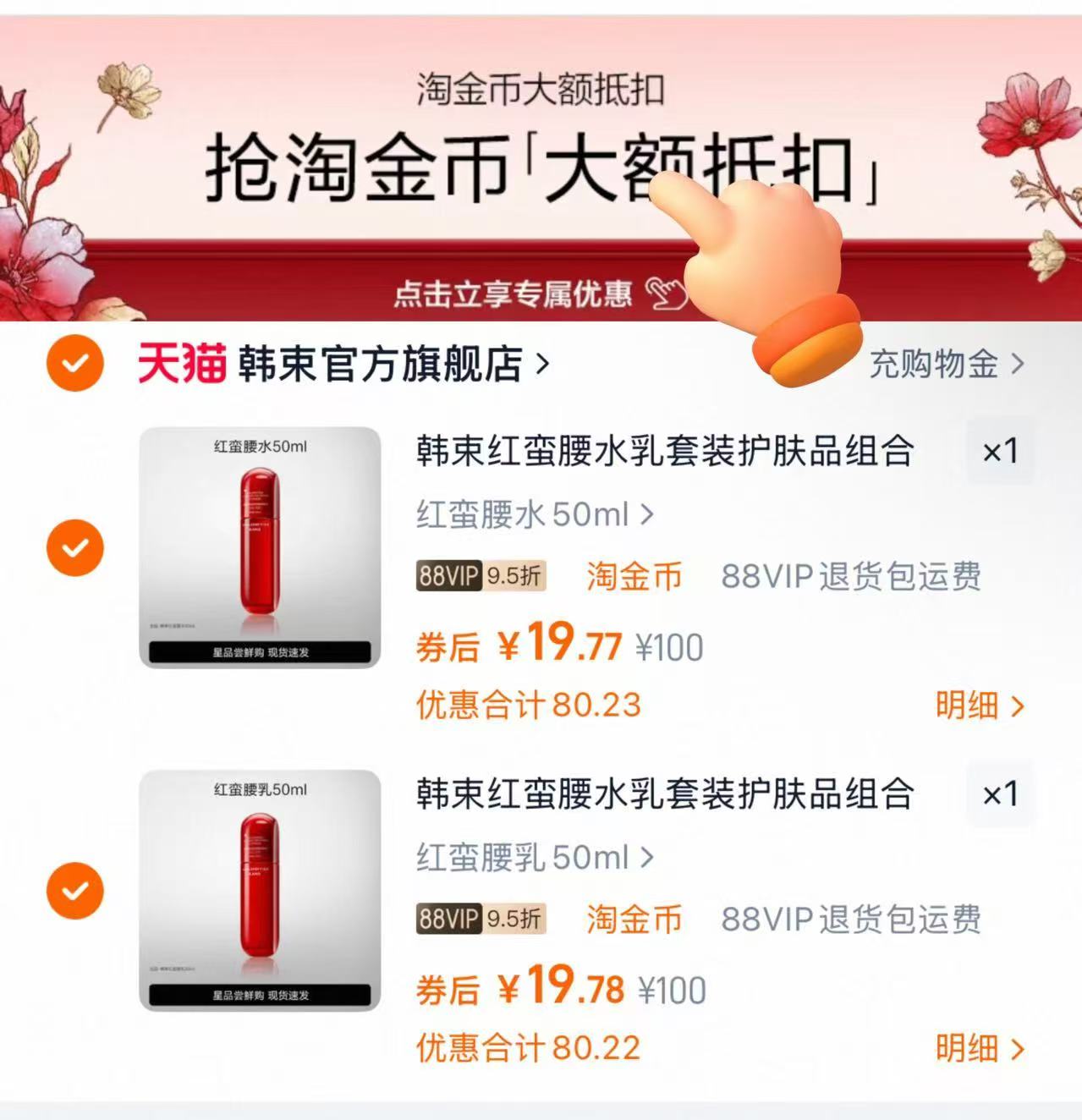The height and width of the screenshot is (1120, 1082).
Task: Click the 88VIP 退货包运费 label on second item
Action: click(853, 919)
